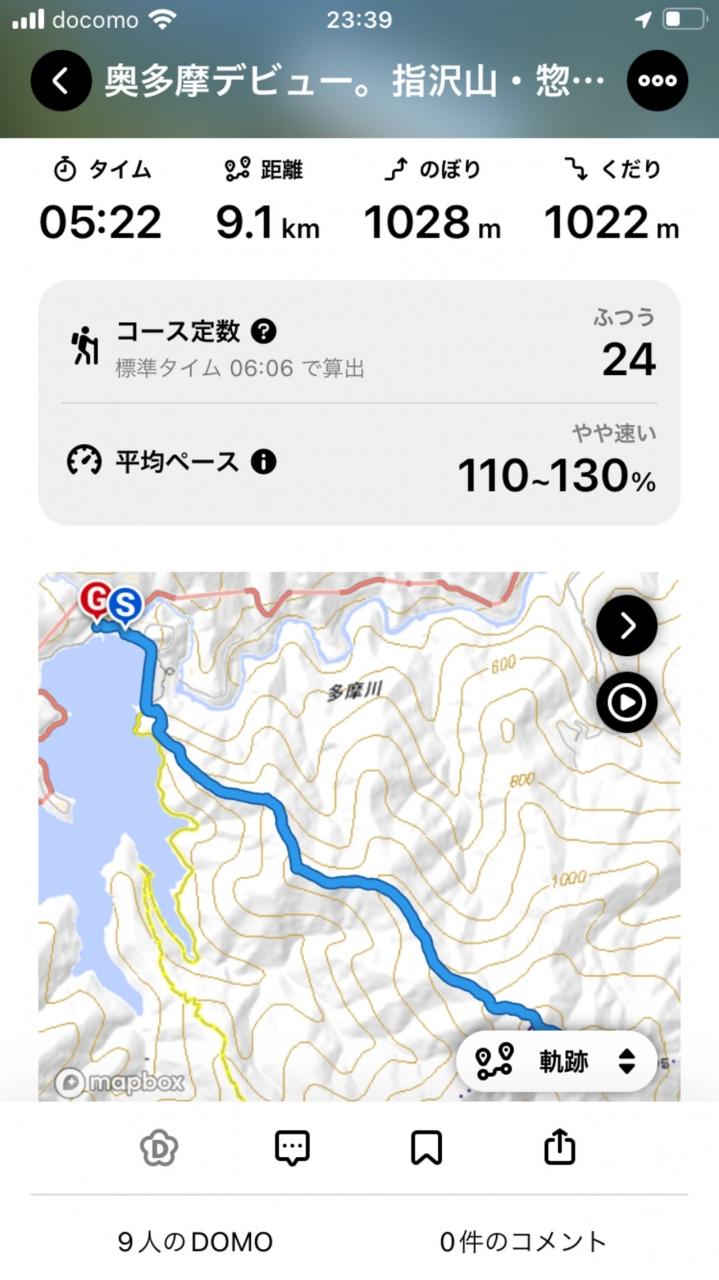The width and height of the screenshot is (719, 1280).
Task: View the 0件のコメント section
Action: point(523,1242)
